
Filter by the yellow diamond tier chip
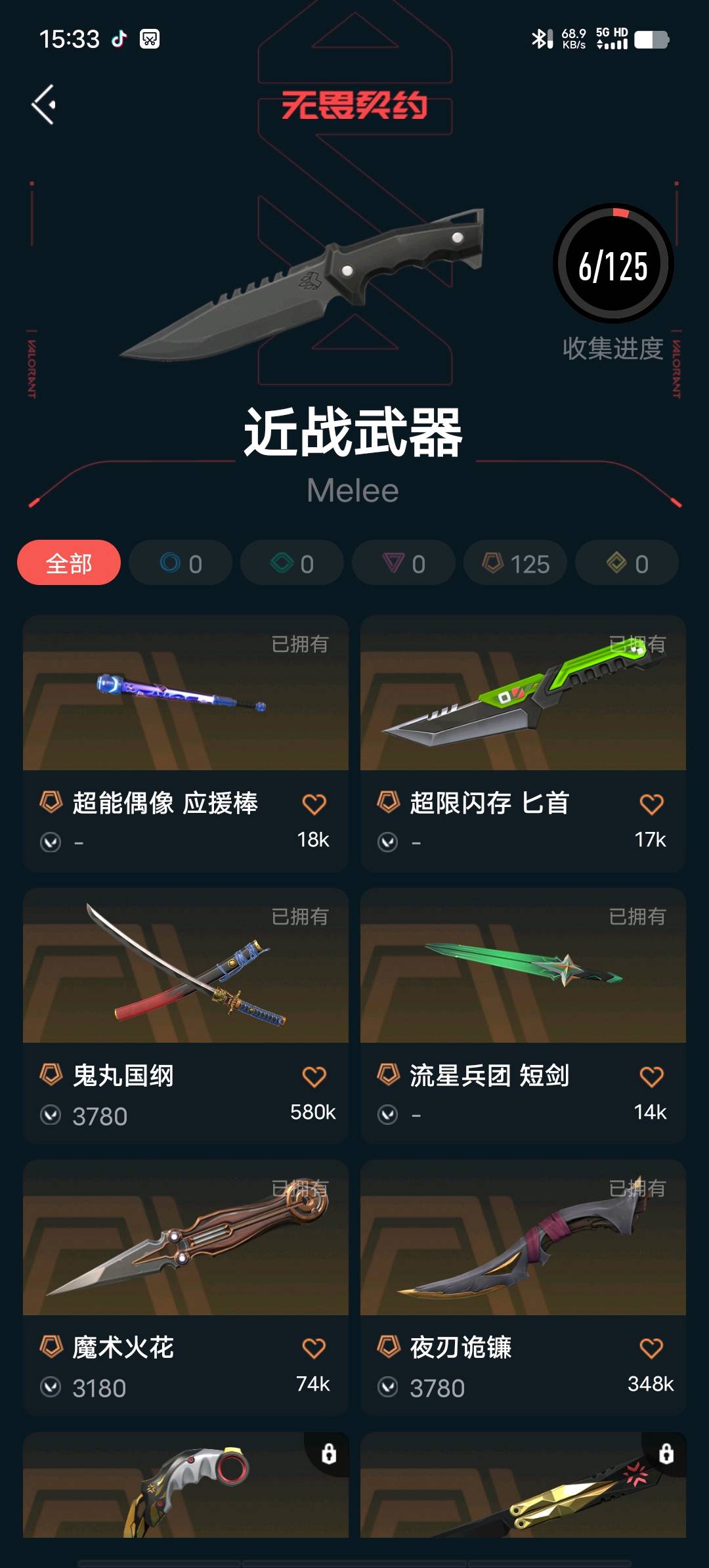[627, 563]
